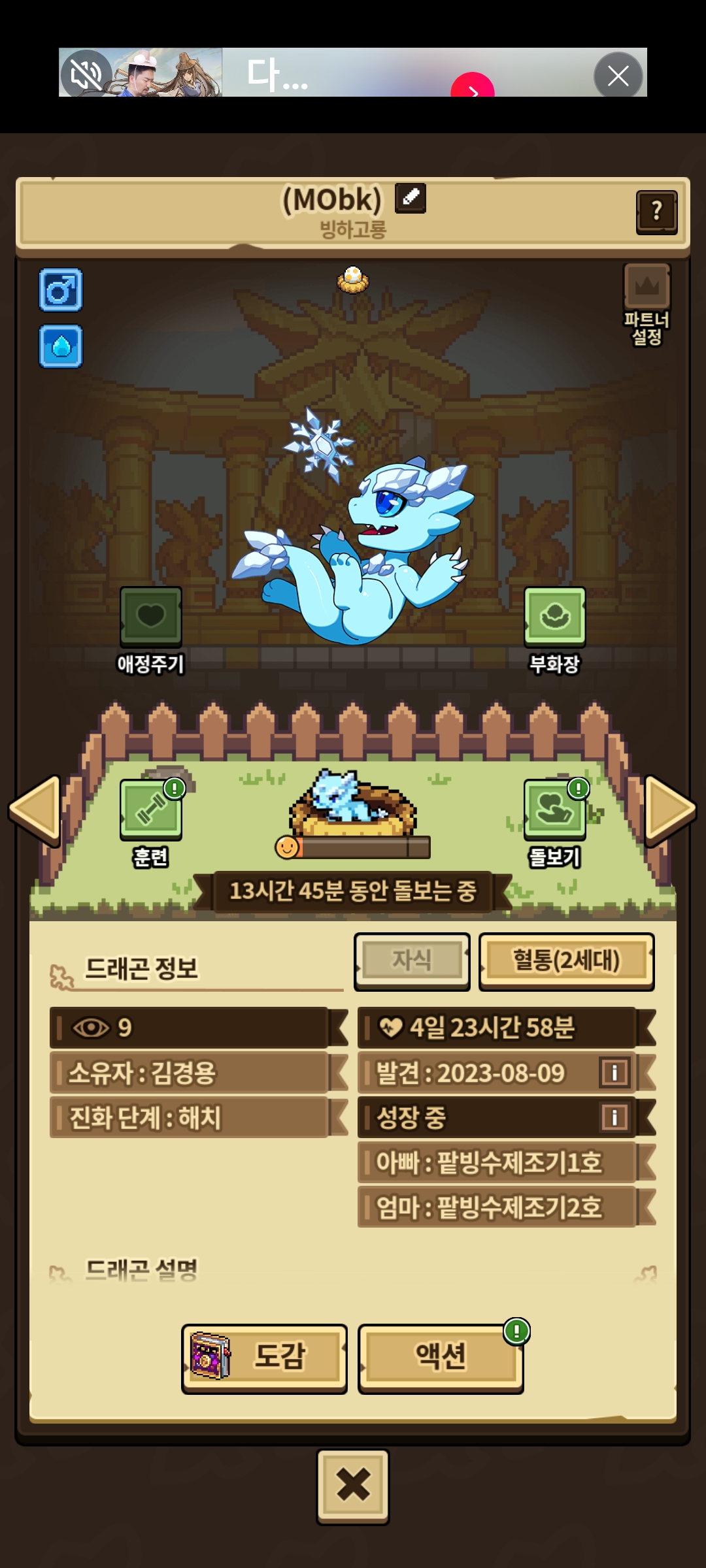Open the 도감 encyclopedia
This screenshot has height=1568, width=706.
(264, 1358)
